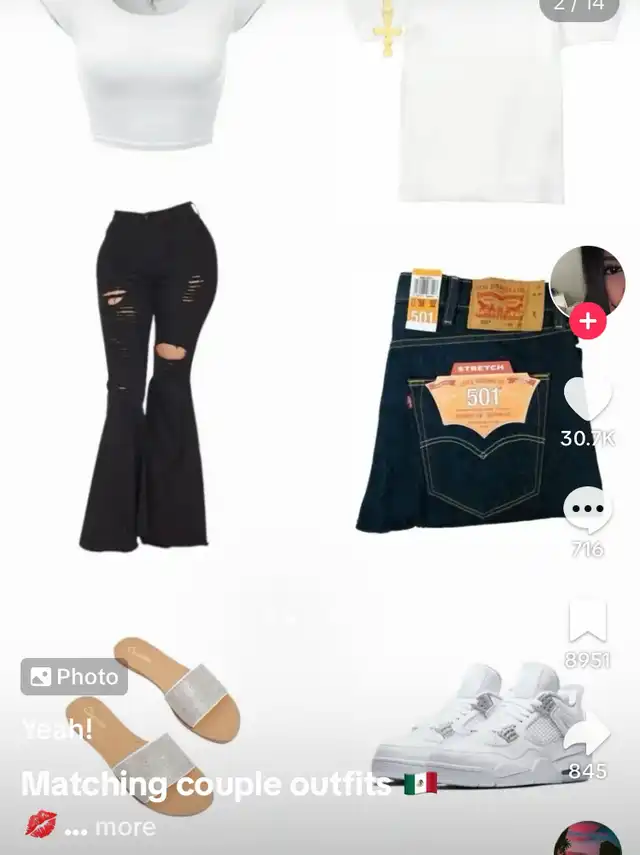640x855 pixels.
Task: Open the creator's profile picture
Action: click(587, 282)
